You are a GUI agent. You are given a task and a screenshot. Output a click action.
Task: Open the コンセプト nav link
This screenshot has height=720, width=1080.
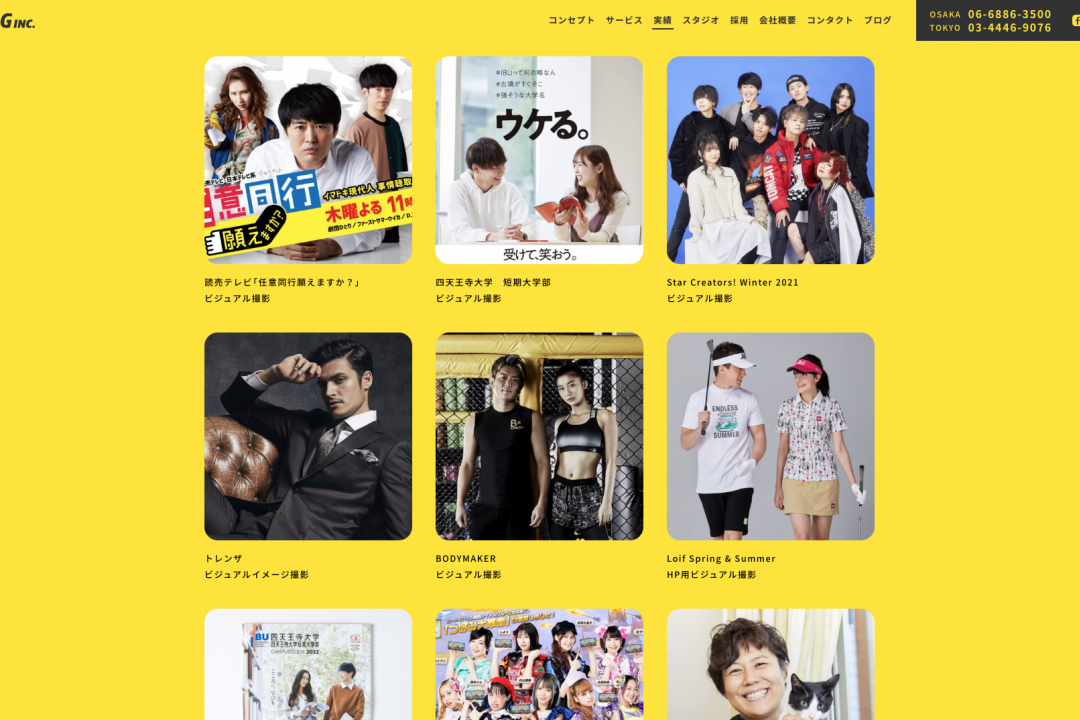[571, 20]
